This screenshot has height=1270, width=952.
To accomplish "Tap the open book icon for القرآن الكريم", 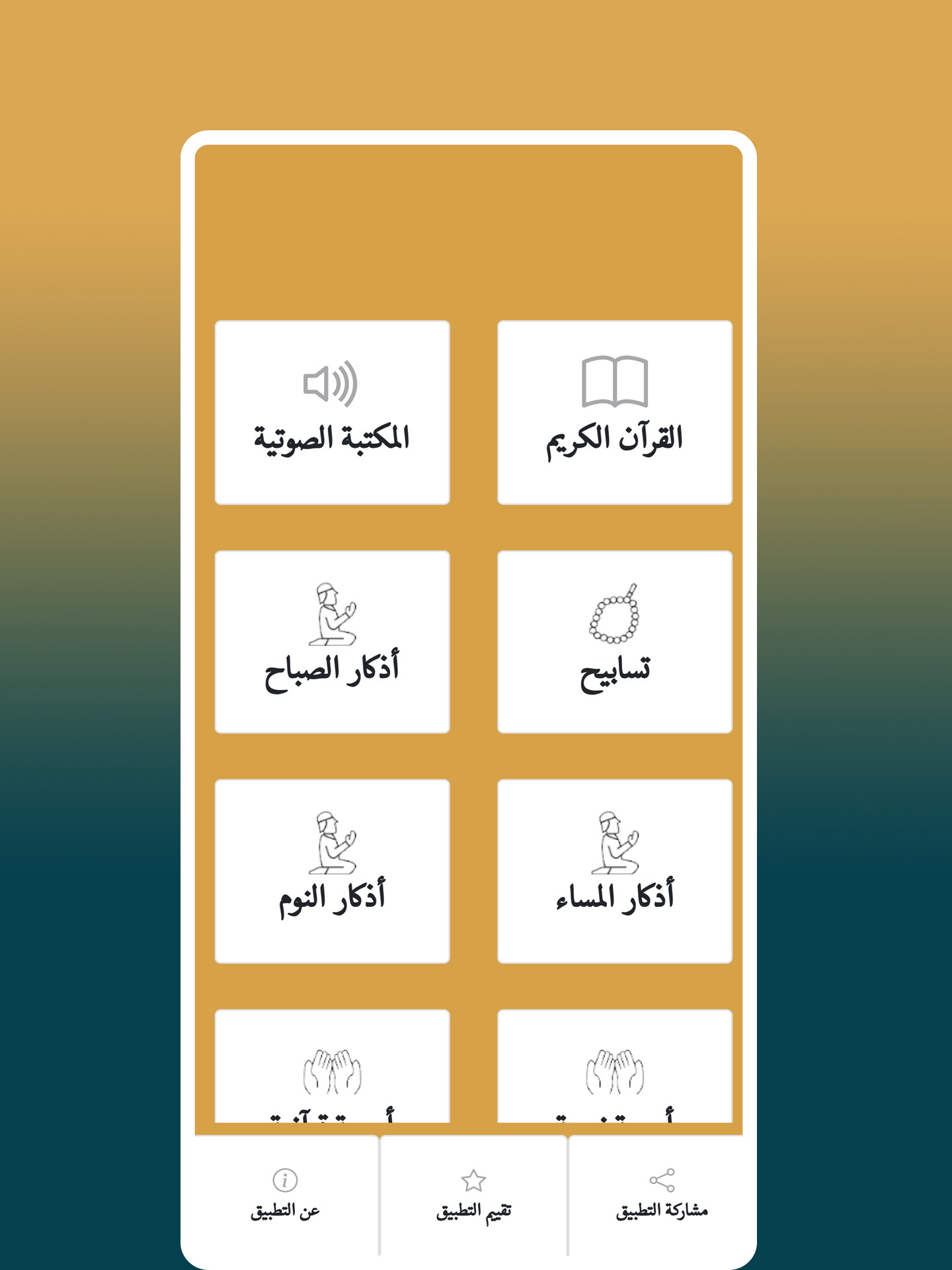I will (x=612, y=382).
